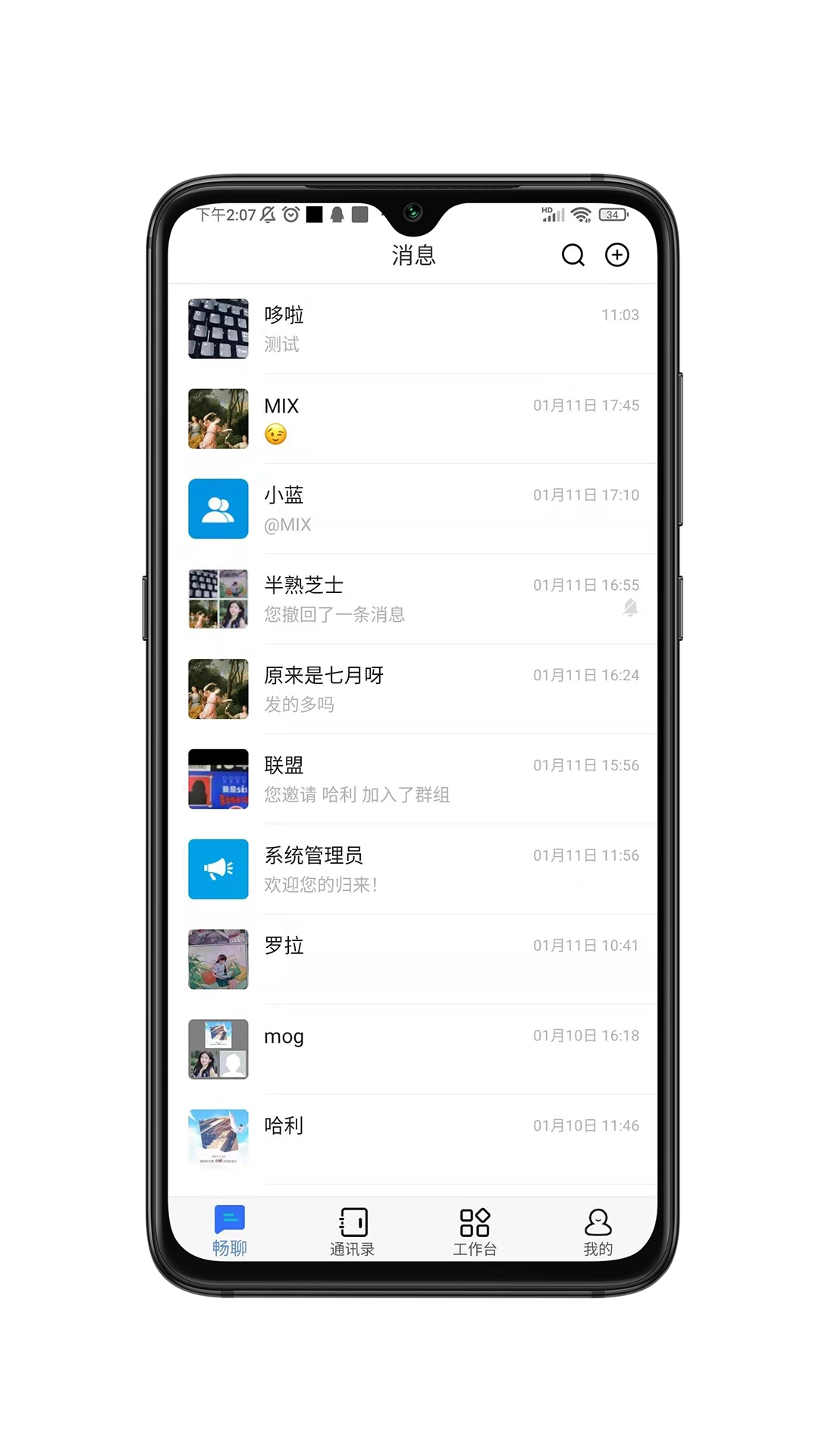Select the 我的 profile tab
This screenshot has width=819, height=1456.
pos(598,1231)
